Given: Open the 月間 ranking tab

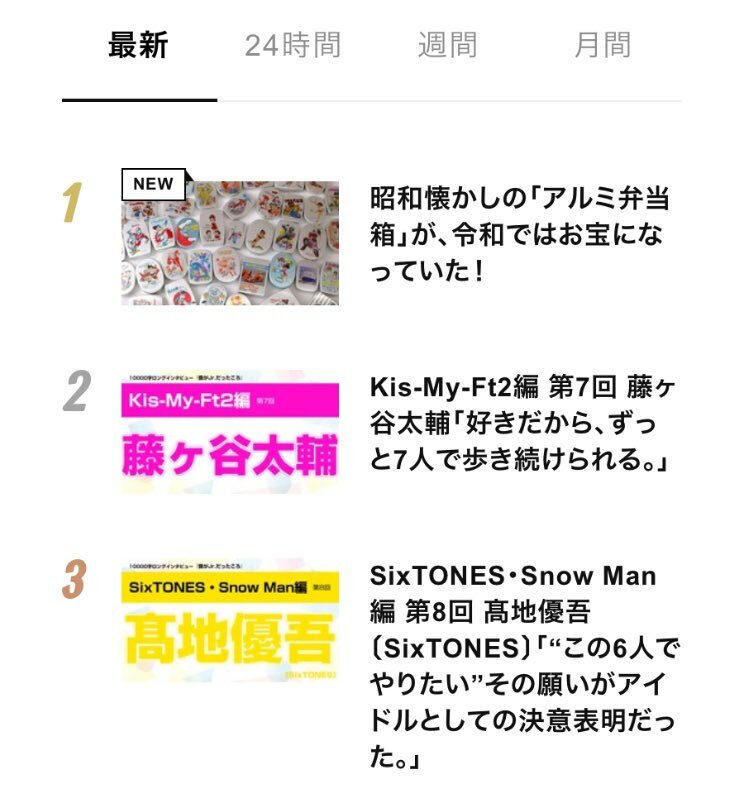Looking at the screenshot, I should (602, 46).
